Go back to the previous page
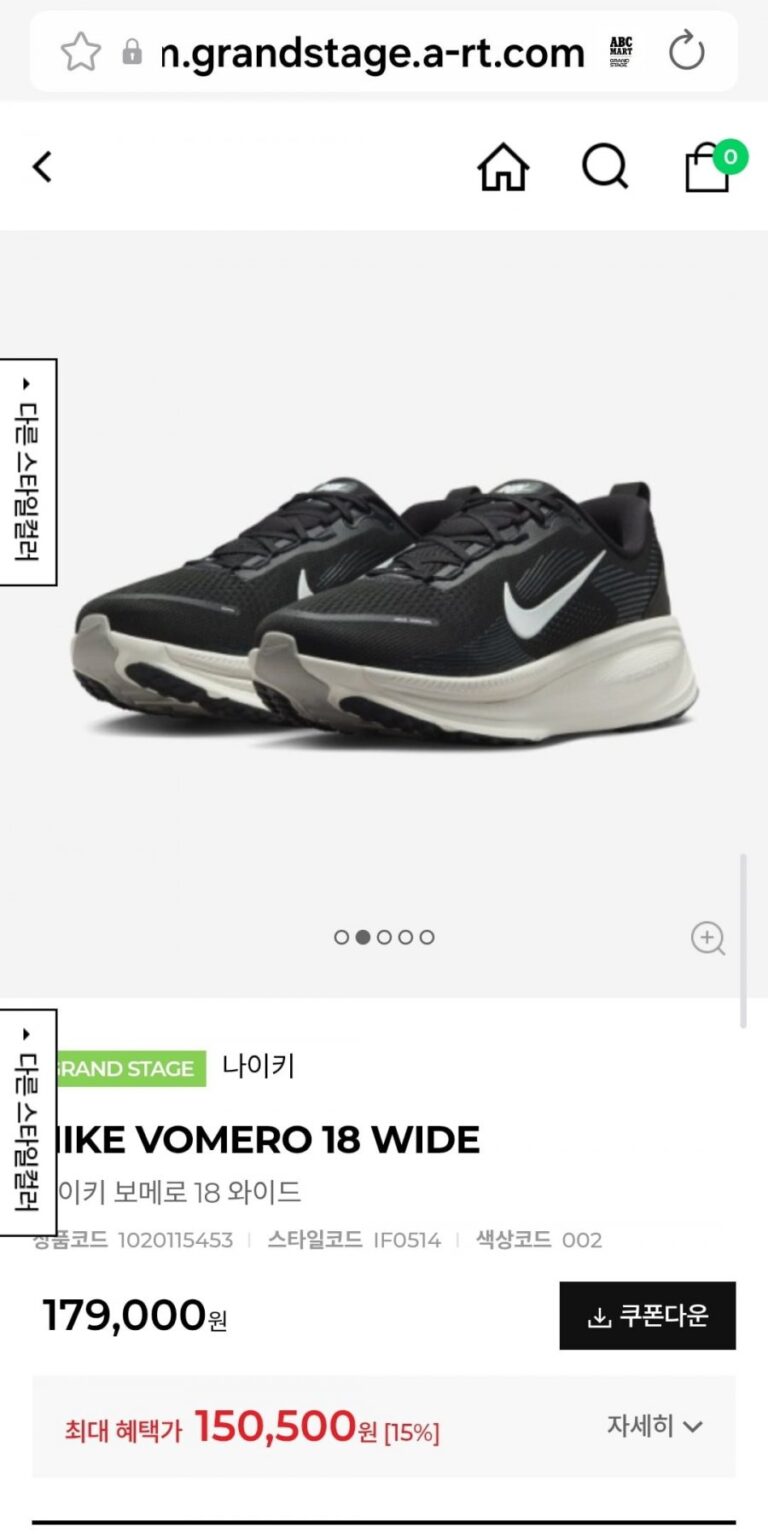Screen dimensions: 768x1534 tap(42, 167)
